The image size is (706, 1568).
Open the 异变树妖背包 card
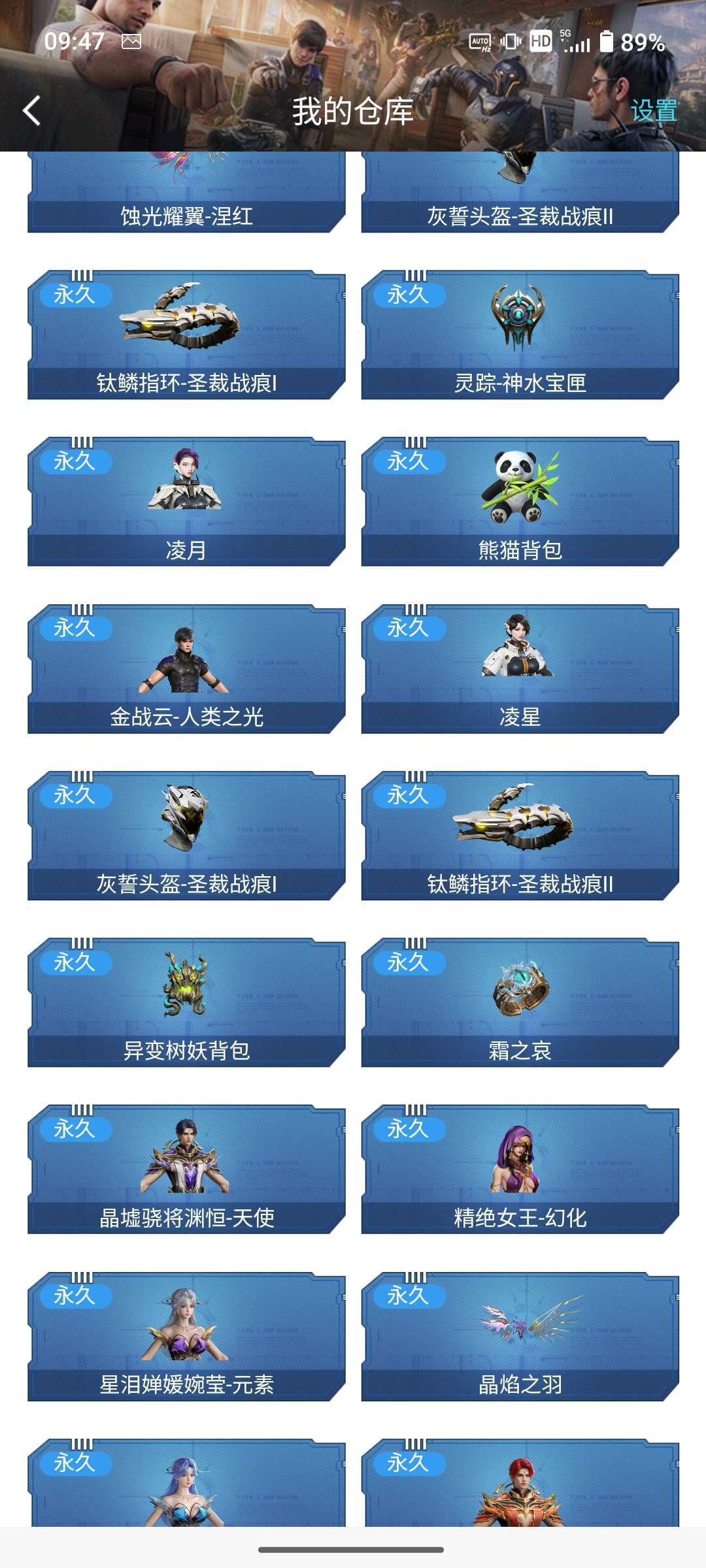point(186,1002)
